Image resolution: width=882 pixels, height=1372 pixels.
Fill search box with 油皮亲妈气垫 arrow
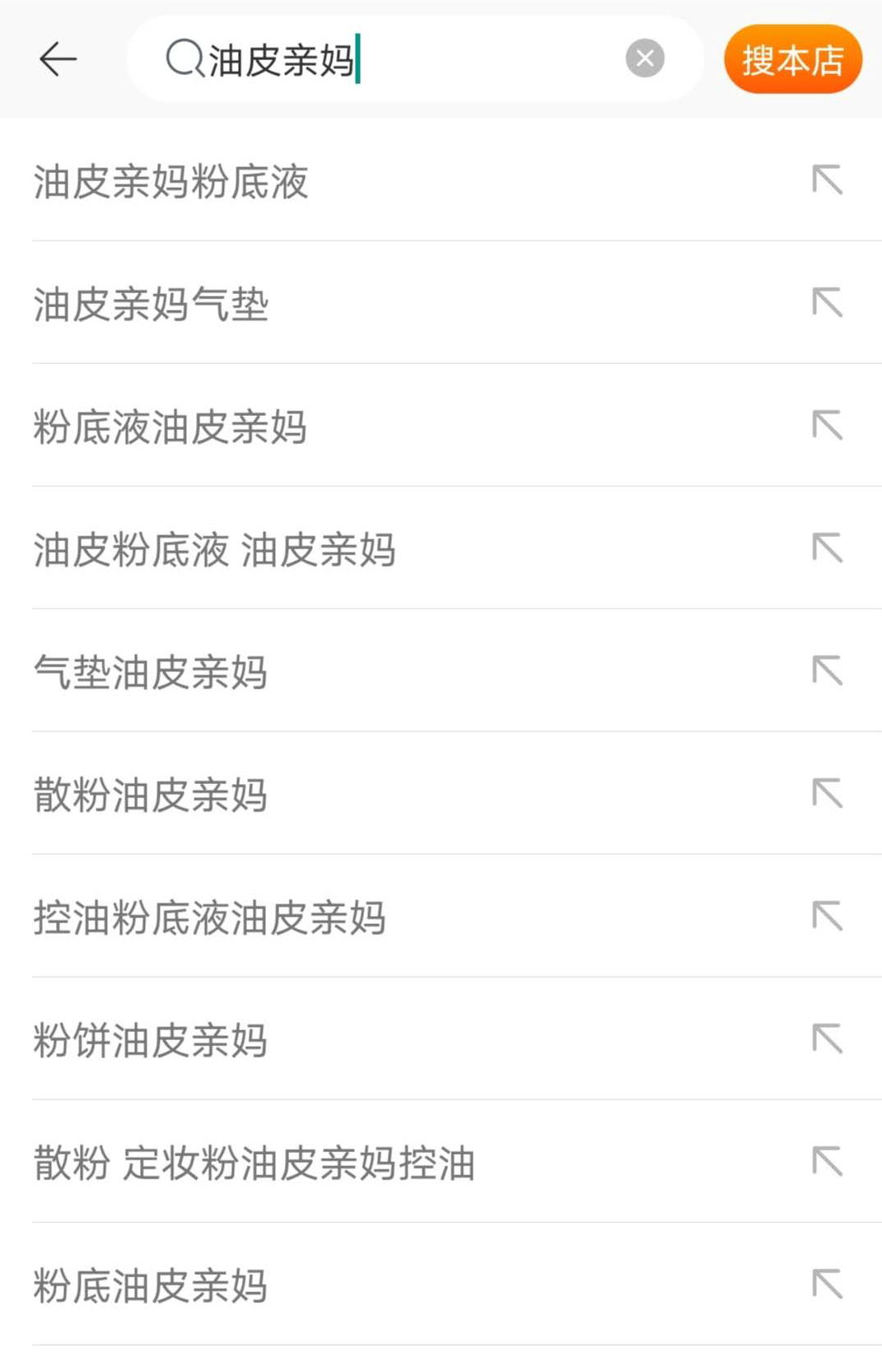[x=827, y=303]
